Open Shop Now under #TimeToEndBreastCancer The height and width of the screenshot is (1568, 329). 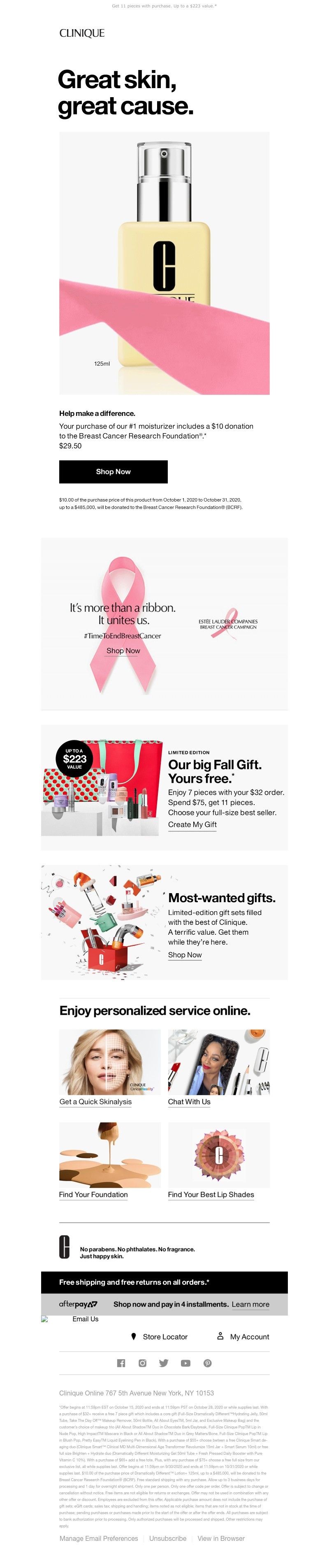click(123, 651)
